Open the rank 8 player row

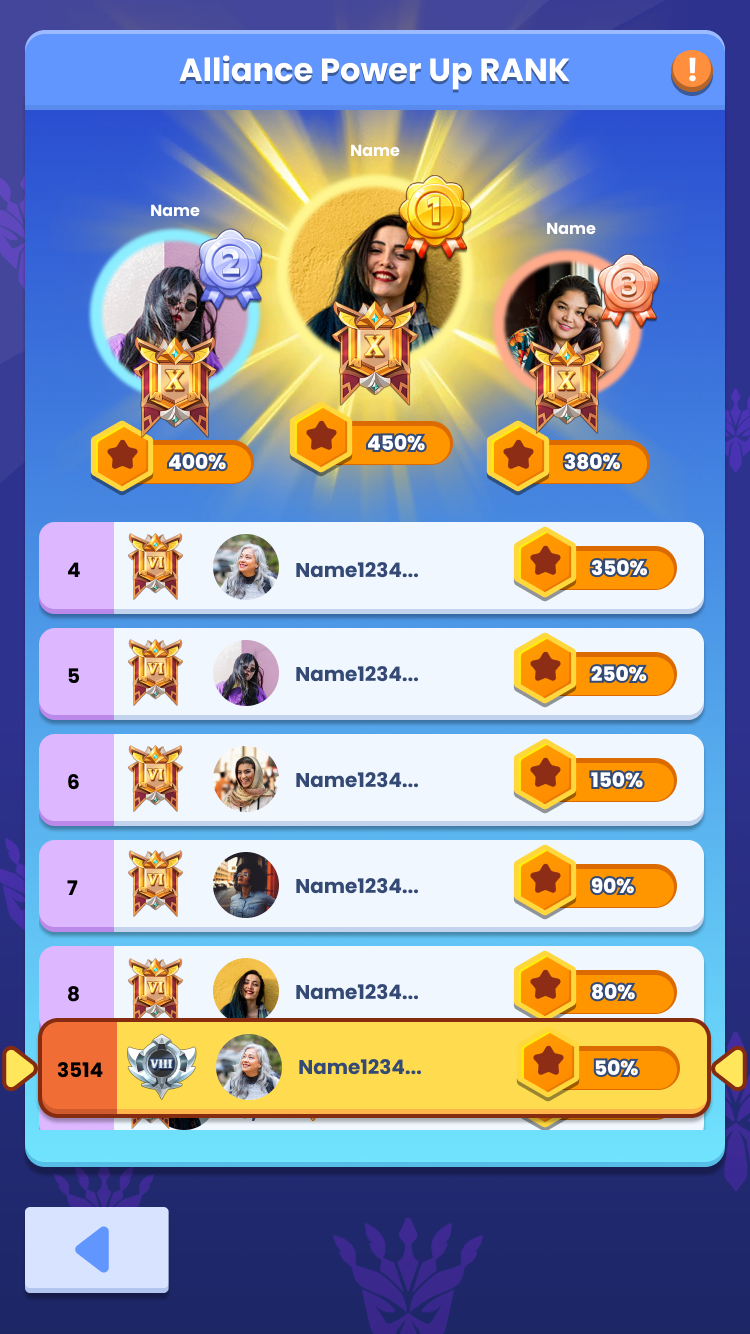(x=371, y=985)
